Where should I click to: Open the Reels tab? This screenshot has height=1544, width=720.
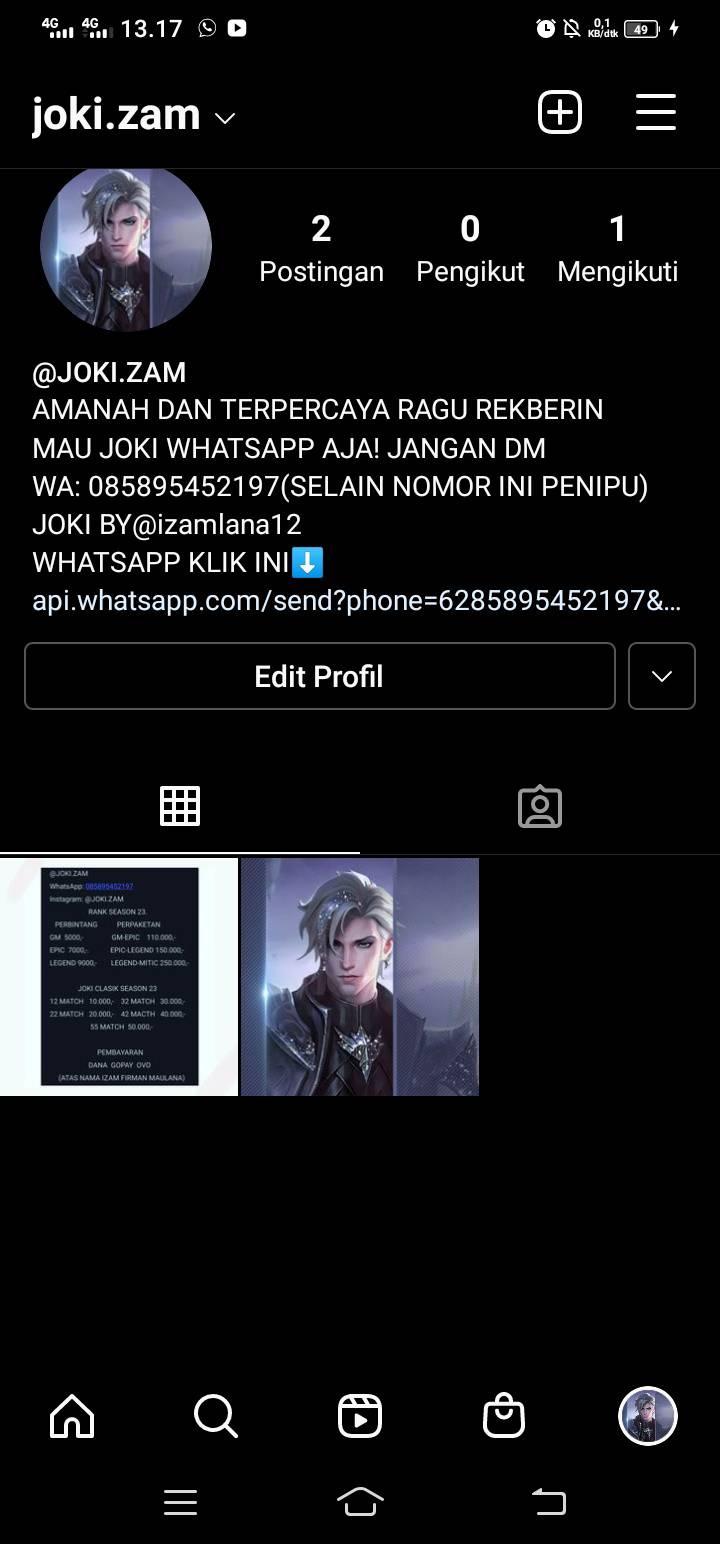pyautogui.click(x=360, y=1416)
